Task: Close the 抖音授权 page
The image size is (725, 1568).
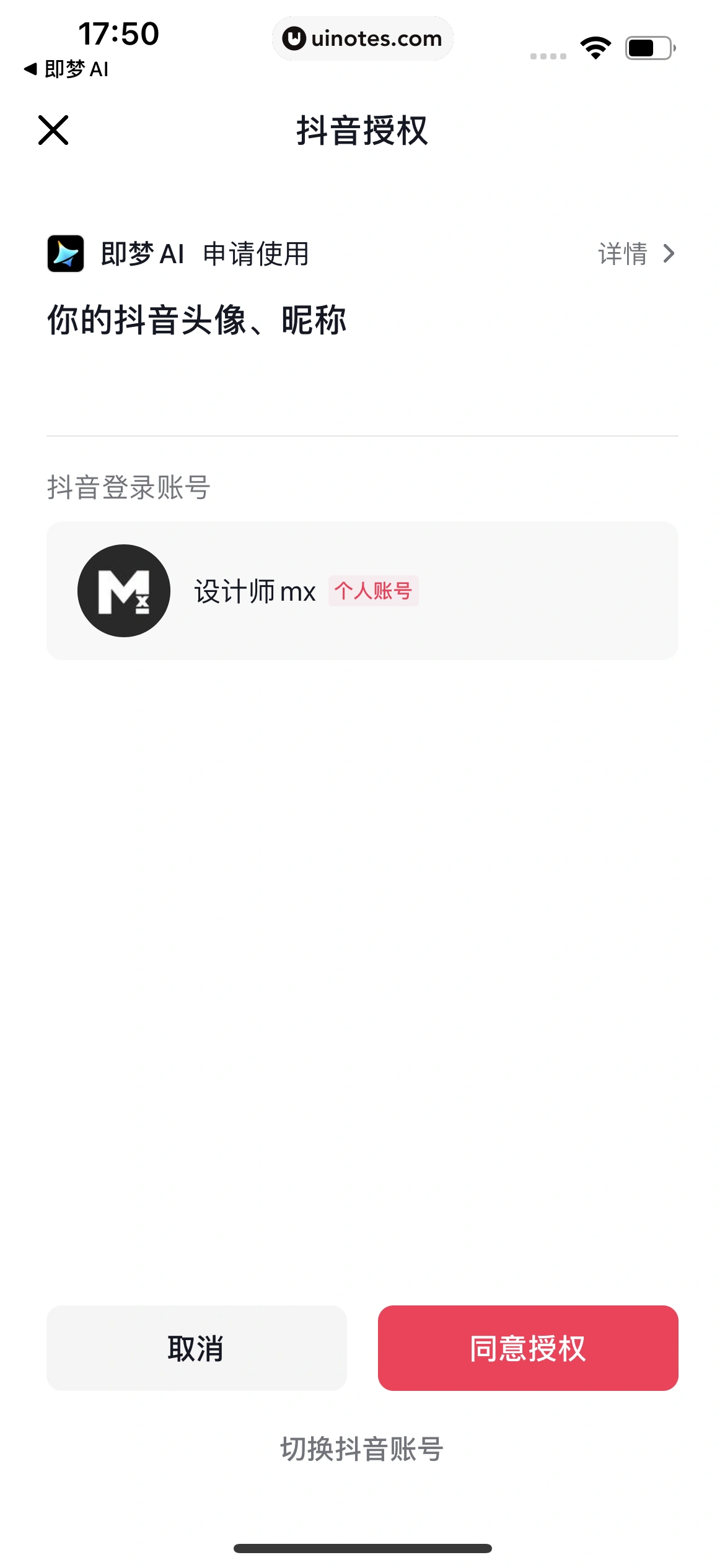Action: pyautogui.click(x=53, y=130)
